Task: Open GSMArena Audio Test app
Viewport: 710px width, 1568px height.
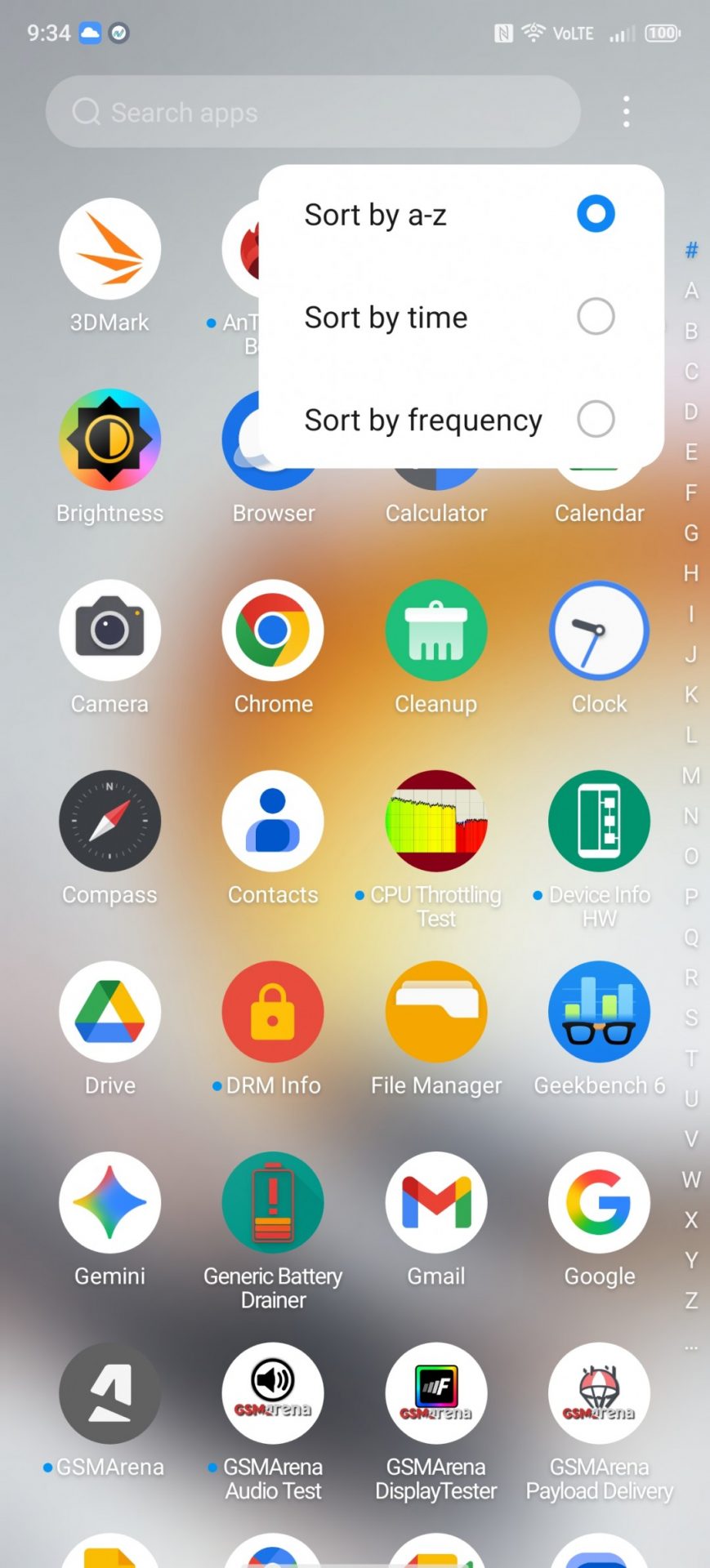Action: click(x=273, y=1394)
